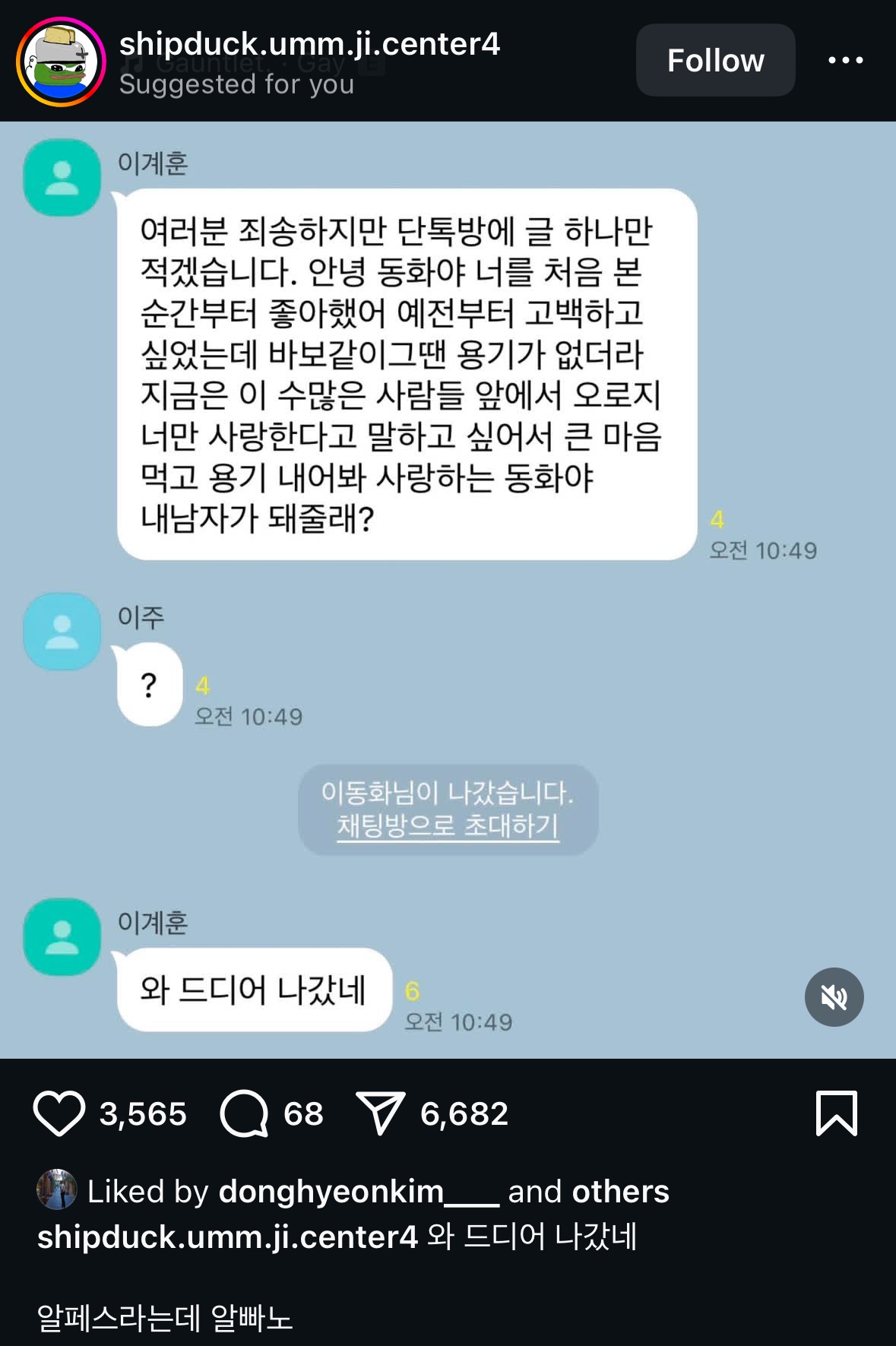Share this post via the paper plane
The image size is (896, 1346).
380,1113
